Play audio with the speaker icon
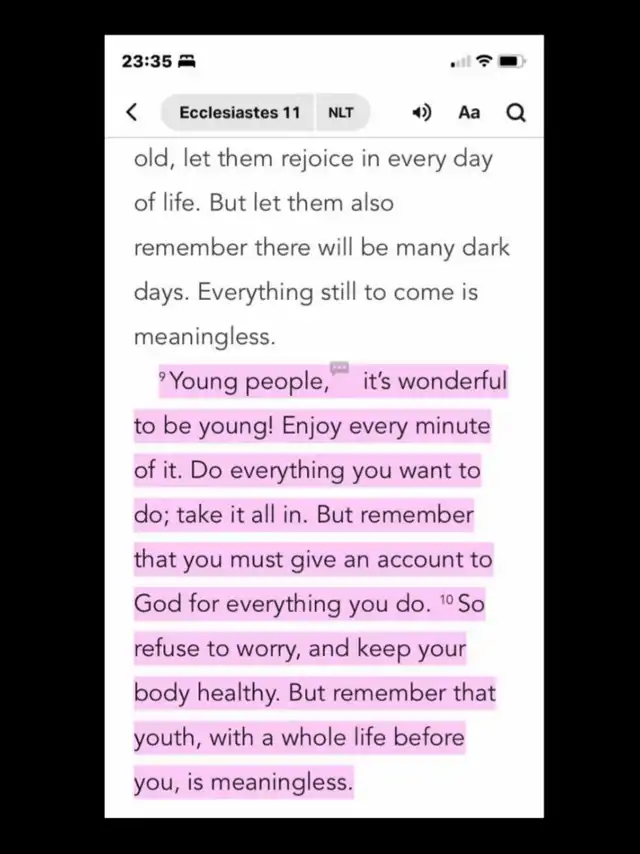This screenshot has width=640, height=854. [x=421, y=113]
